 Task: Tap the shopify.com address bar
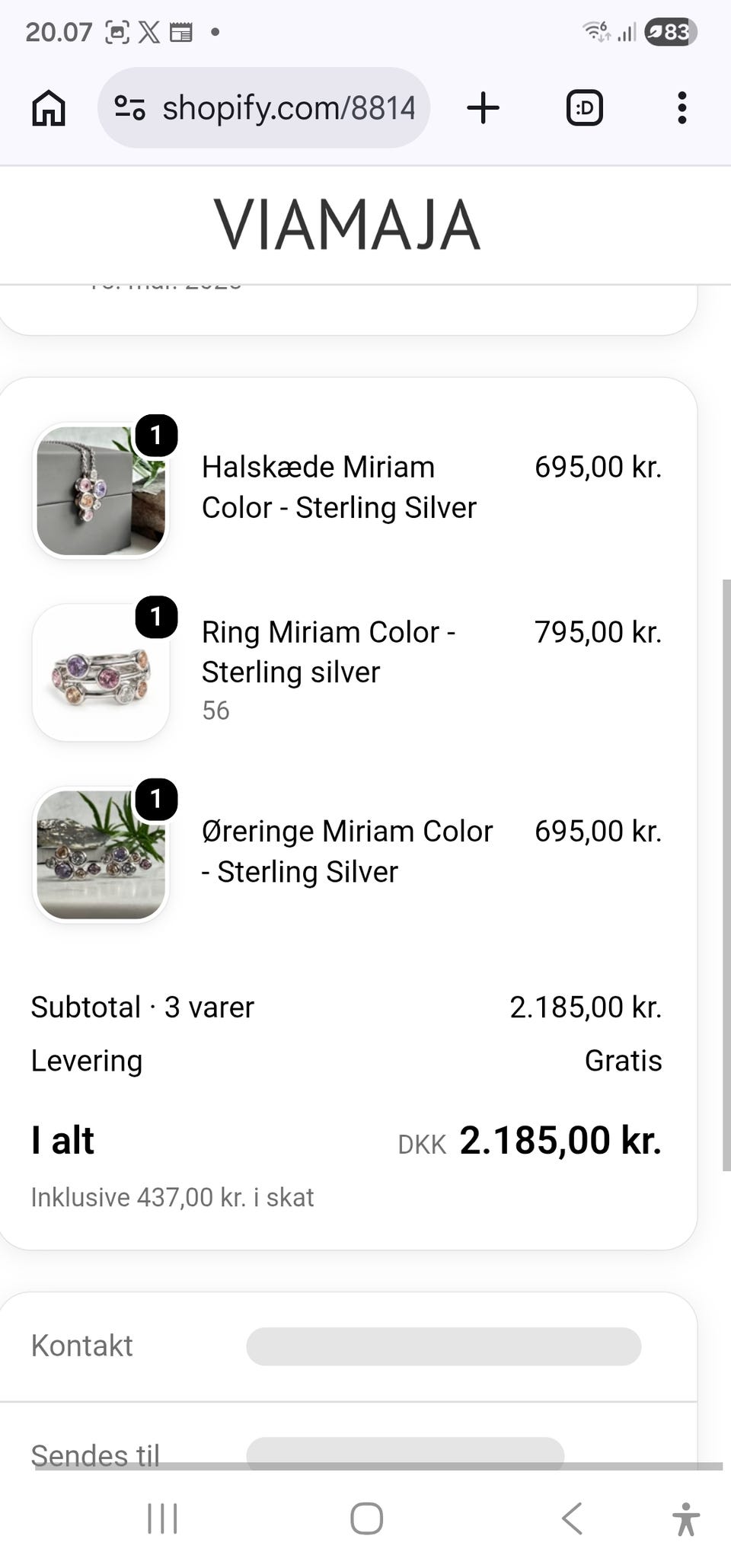[x=263, y=107]
